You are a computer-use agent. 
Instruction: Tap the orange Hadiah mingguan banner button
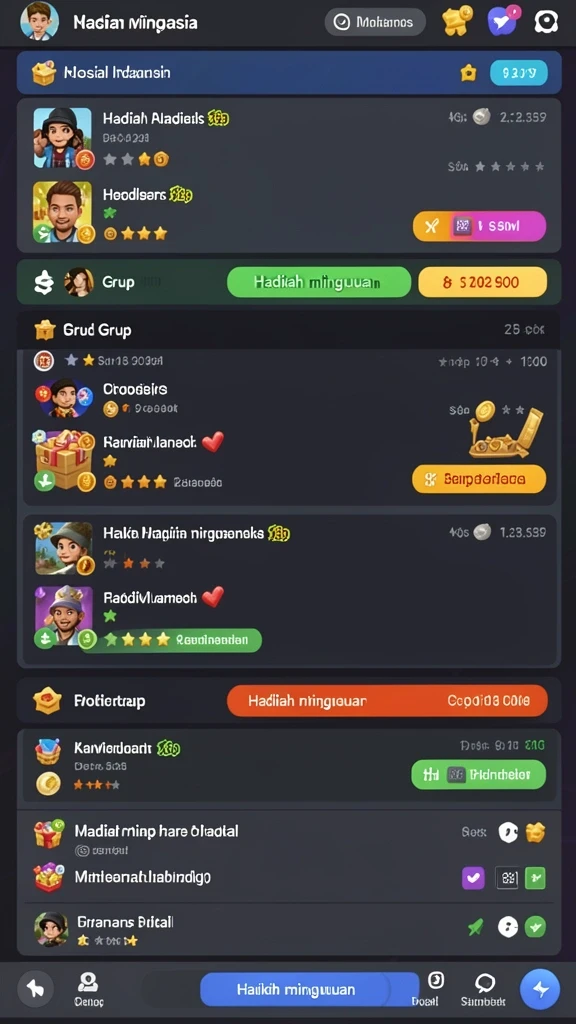(387, 701)
